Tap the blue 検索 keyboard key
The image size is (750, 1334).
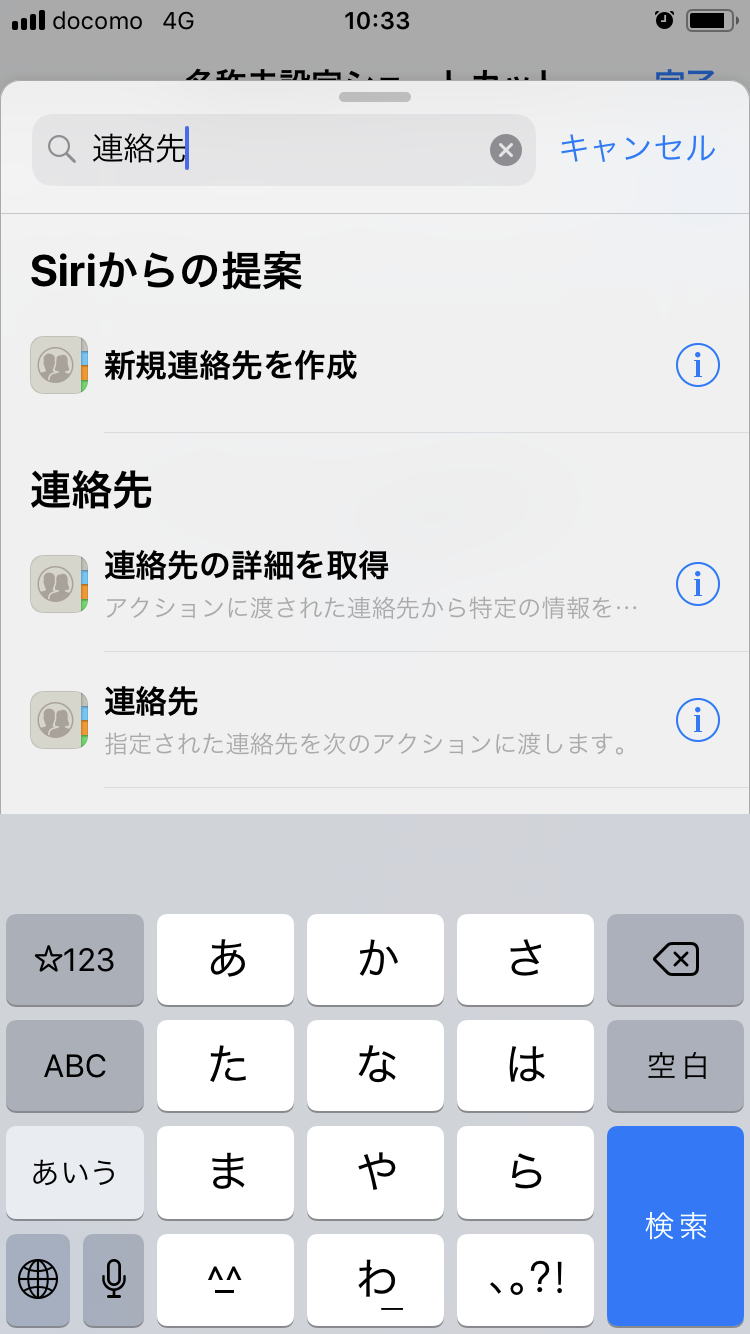click(676, 1225)
